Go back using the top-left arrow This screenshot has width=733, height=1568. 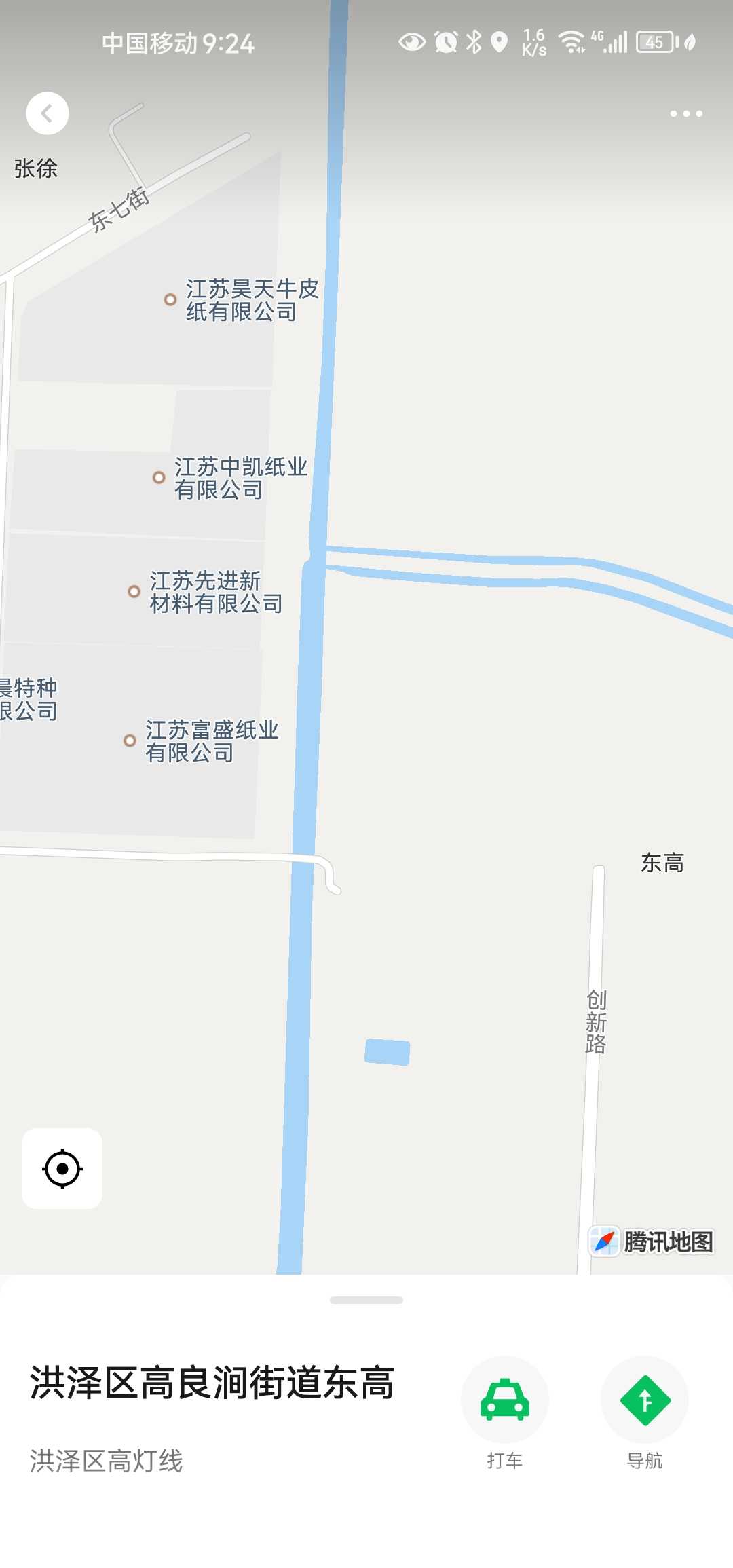[47, 113]
